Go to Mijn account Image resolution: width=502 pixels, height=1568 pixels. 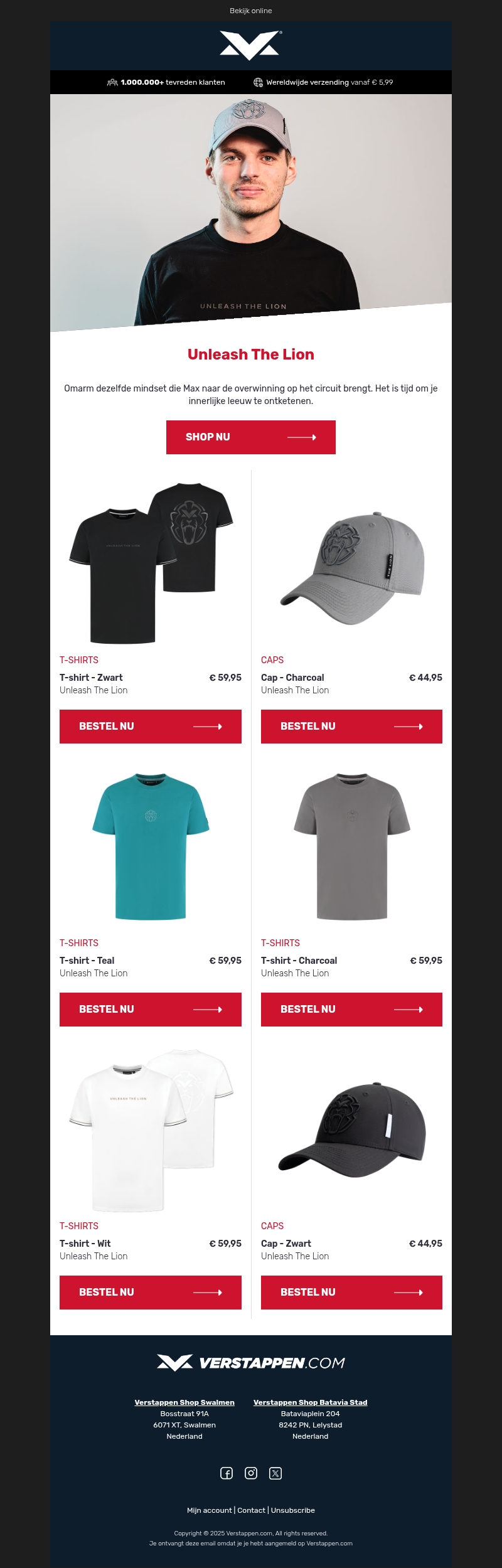pos(209,1510)
